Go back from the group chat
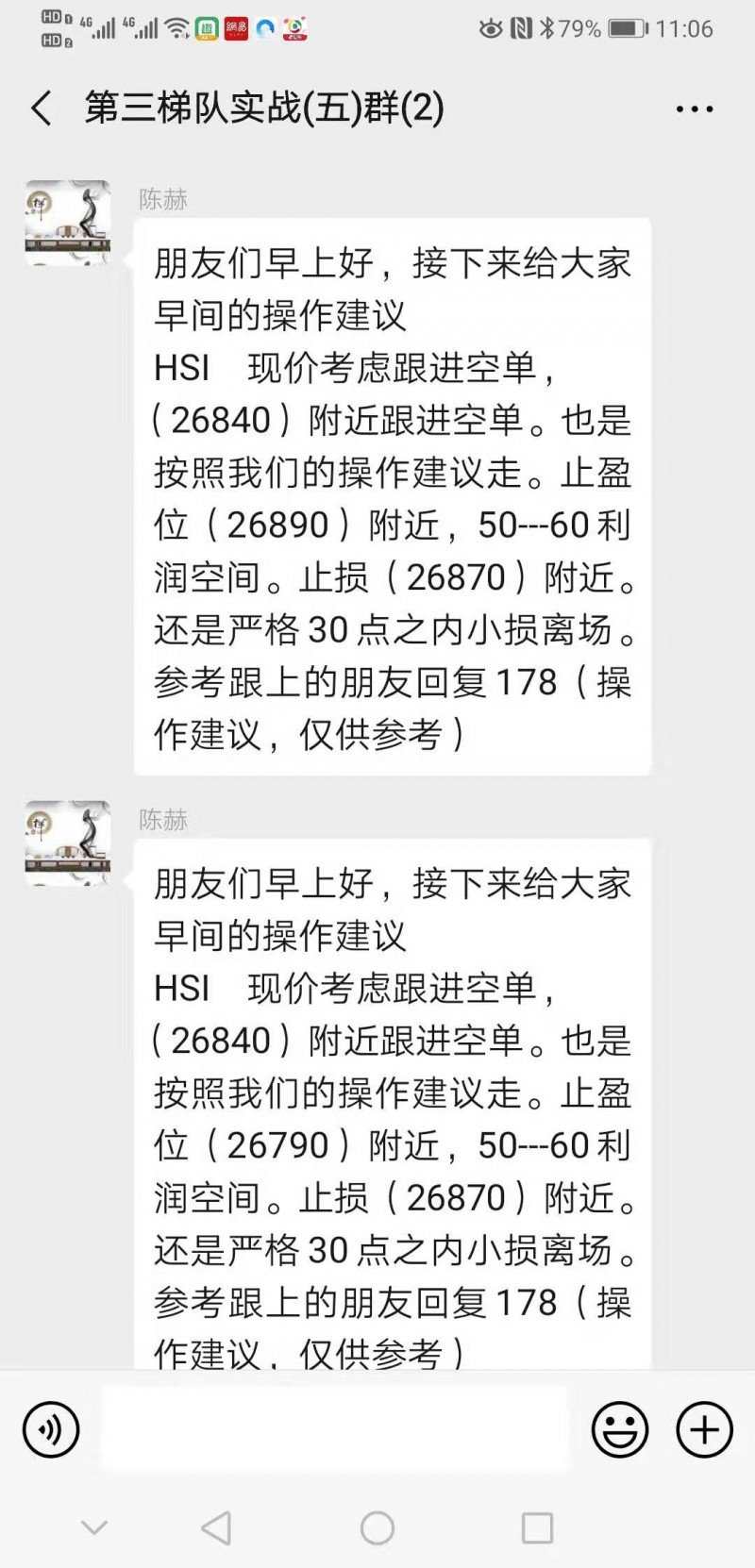The image size is (755, 1568). pyautogui.click(x=42, y=108)
